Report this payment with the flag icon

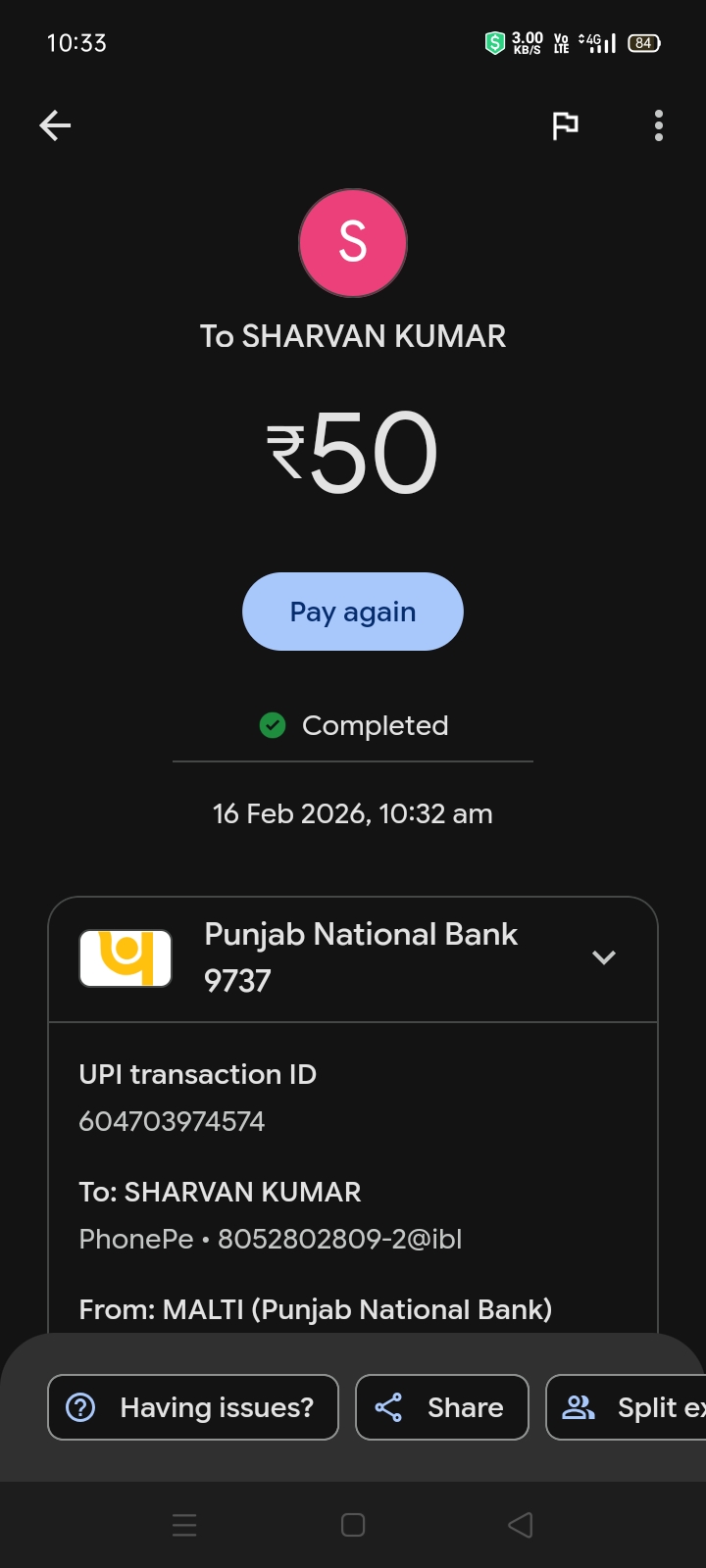pyautogui.click(x=565, y=125)
